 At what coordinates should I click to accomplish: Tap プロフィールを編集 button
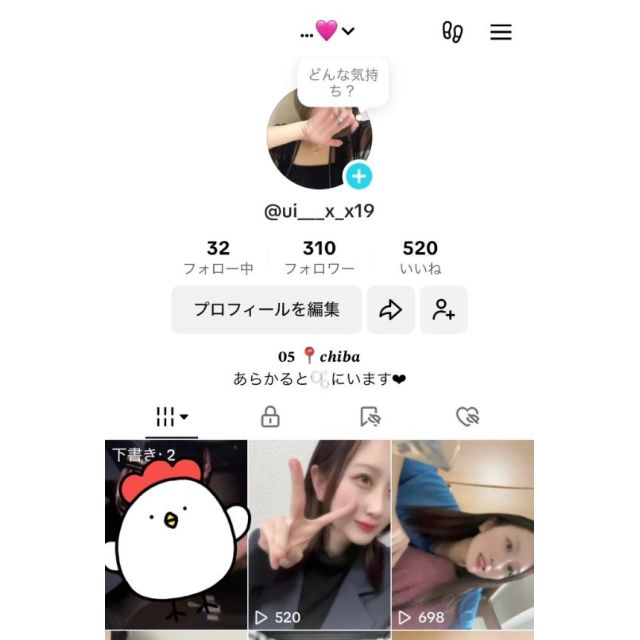[266, 310]
